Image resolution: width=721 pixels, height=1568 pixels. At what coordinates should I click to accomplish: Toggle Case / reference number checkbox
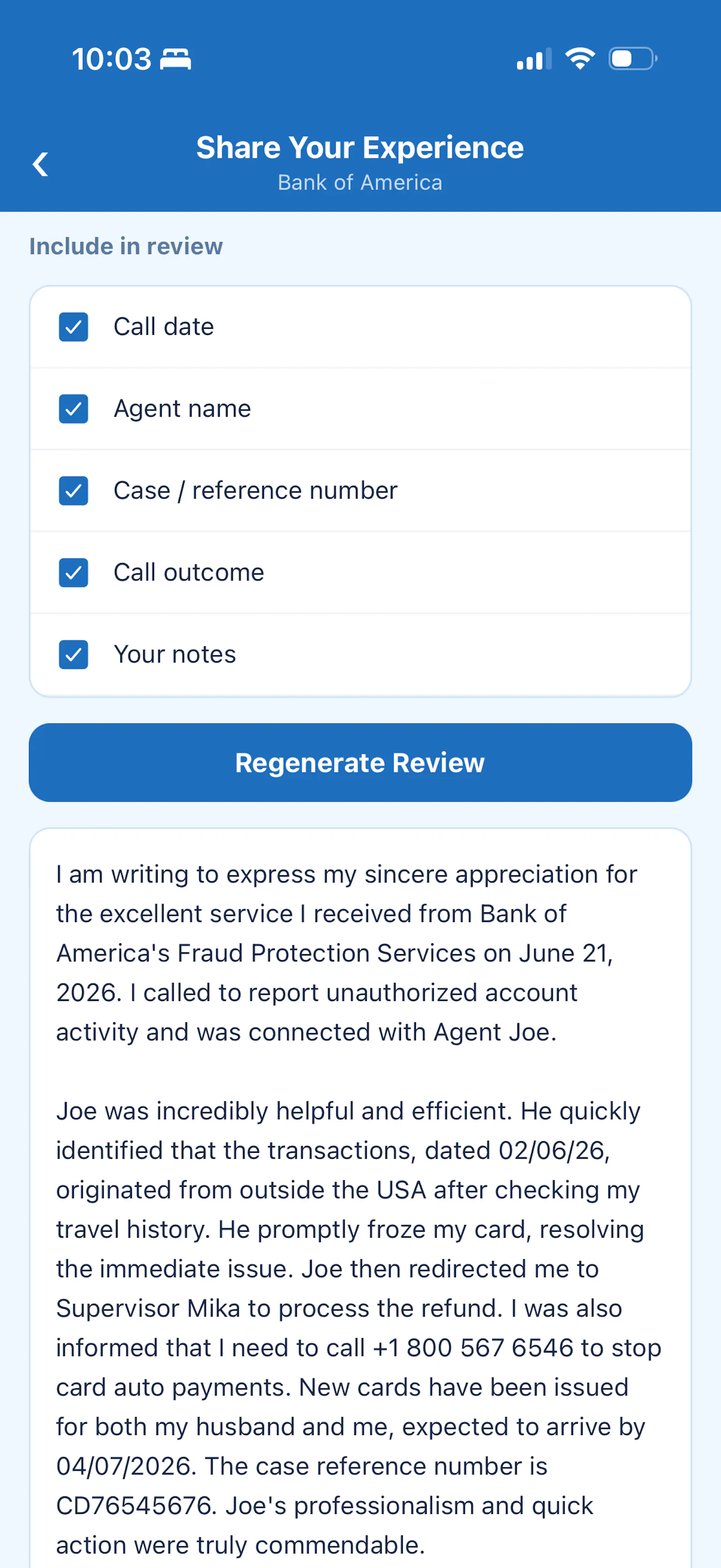pos(73,491)
